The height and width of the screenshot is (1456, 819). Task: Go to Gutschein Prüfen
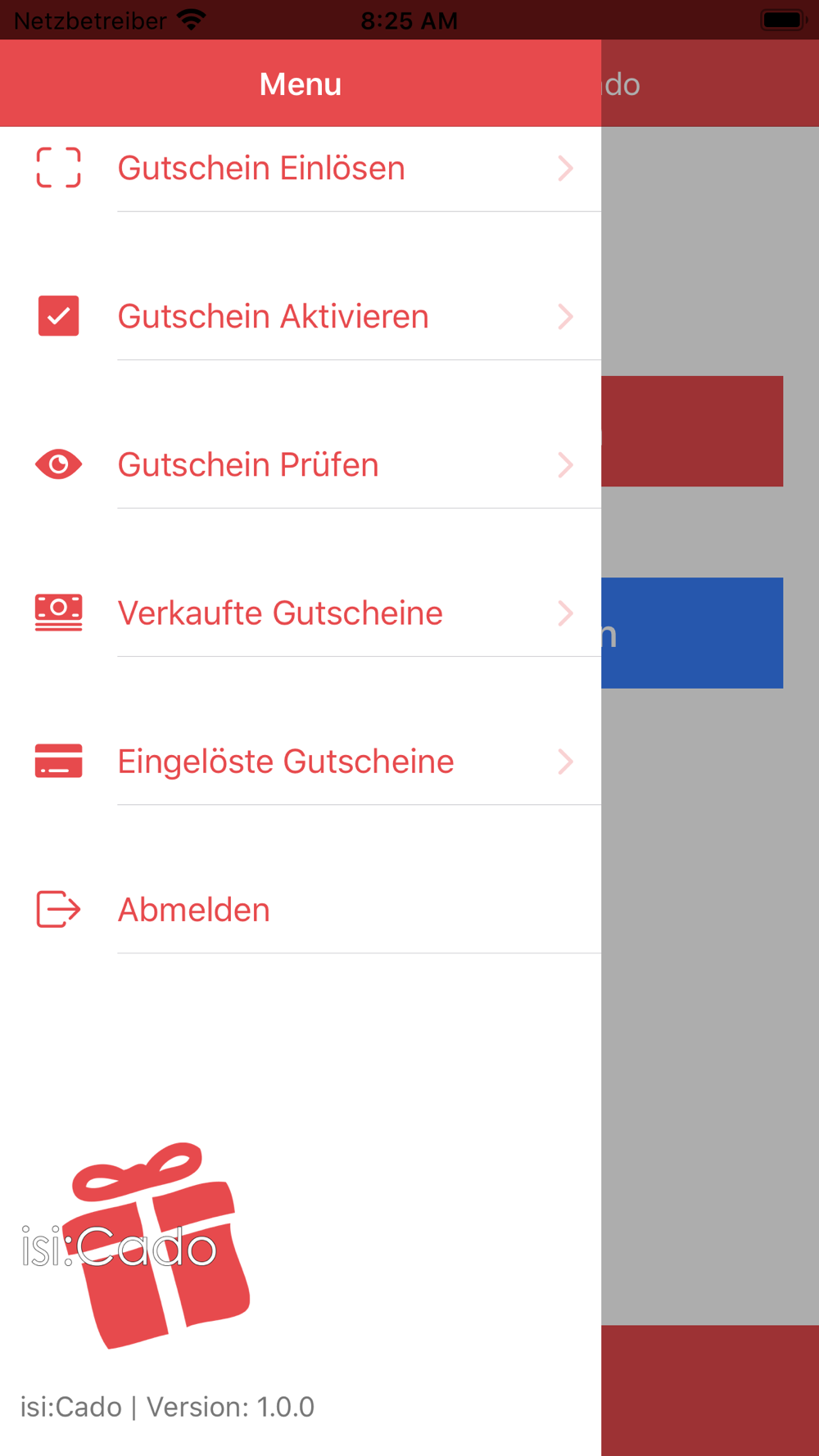[301, 465]
